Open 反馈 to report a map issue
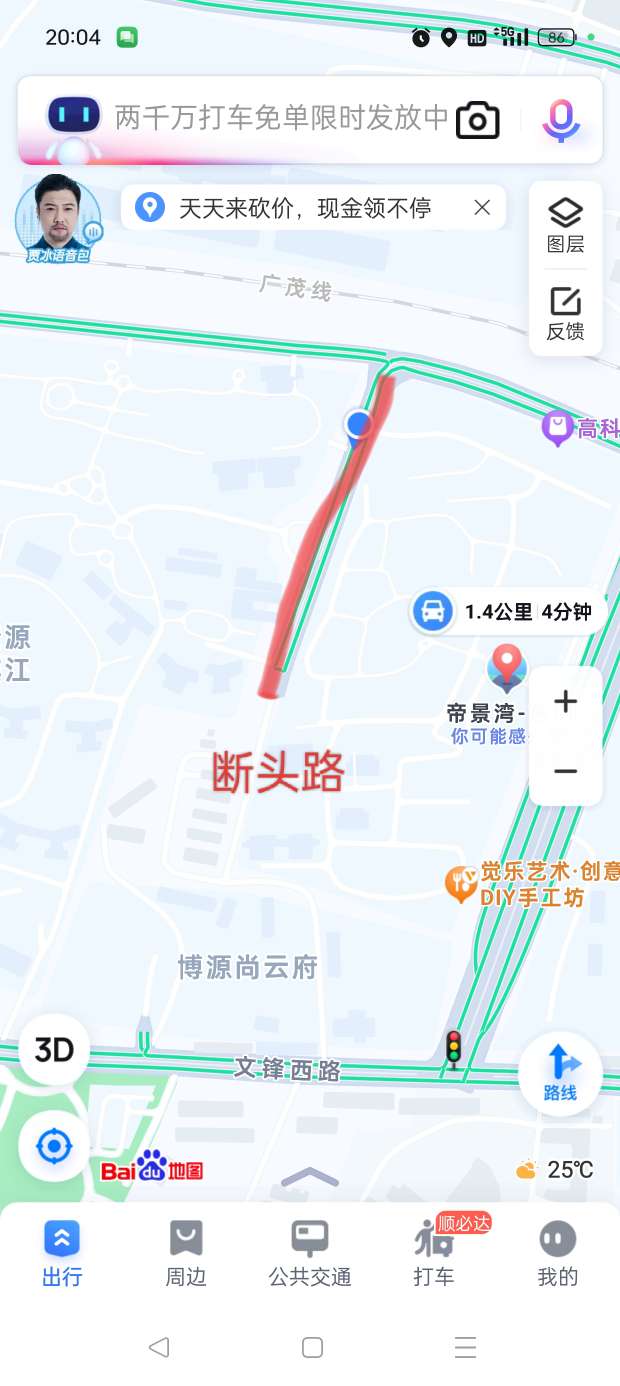The image size is (620, 1386). click(x=565, y=313)
